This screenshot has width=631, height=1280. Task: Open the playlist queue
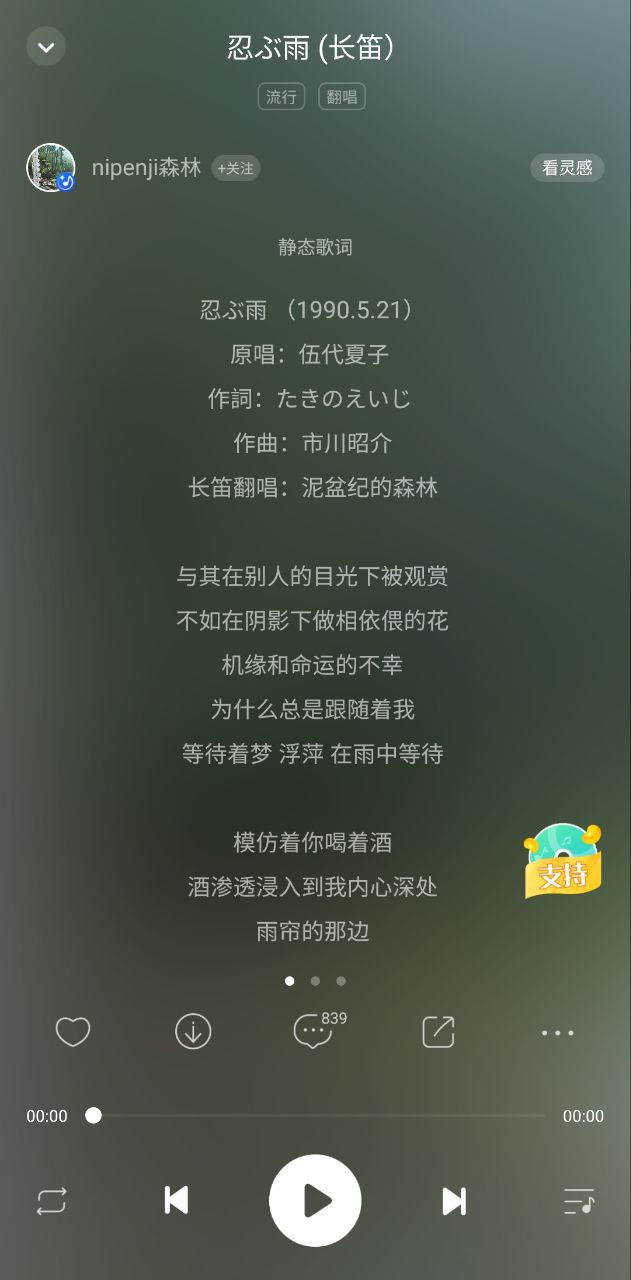tap(578, 1201)
